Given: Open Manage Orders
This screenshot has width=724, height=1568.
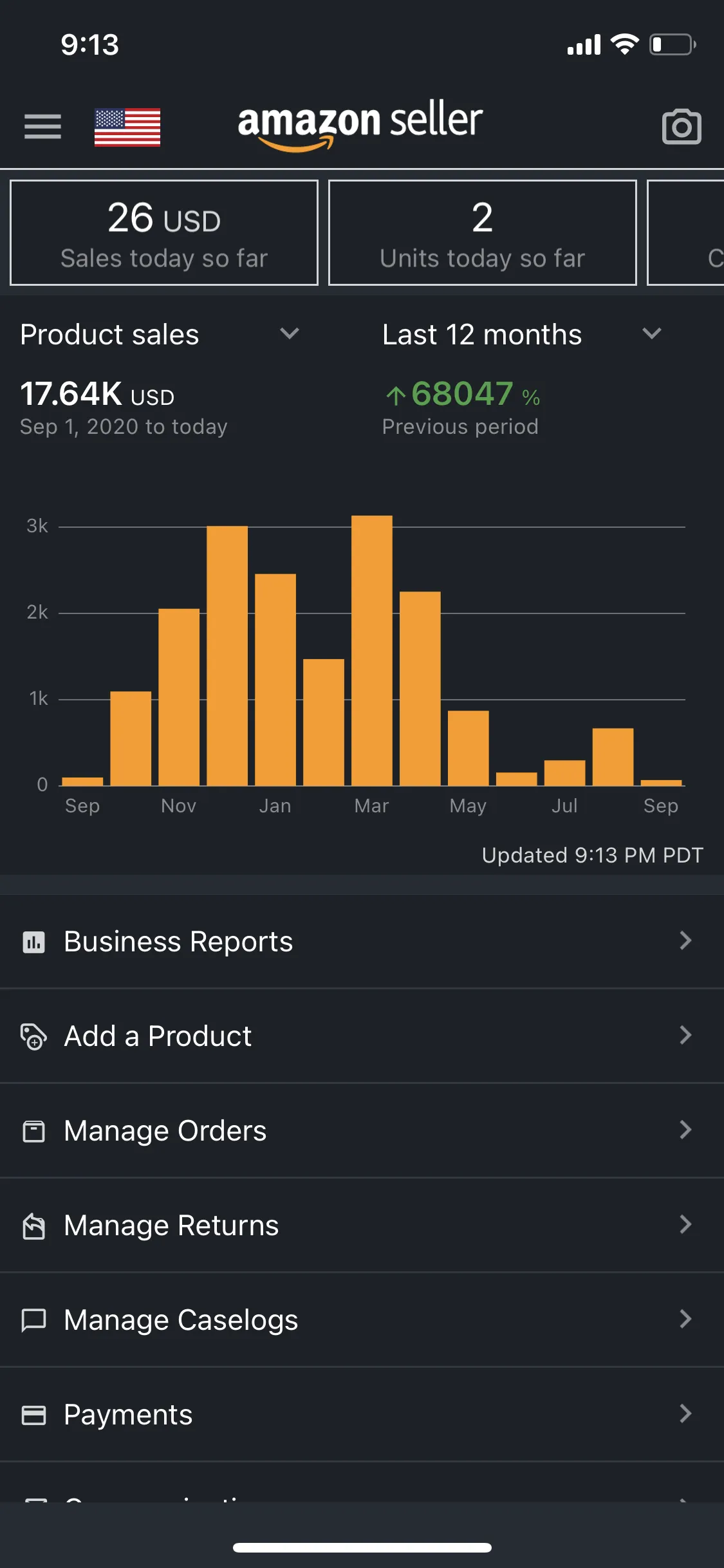Looking at the screenshot, I should point(360,1130).
